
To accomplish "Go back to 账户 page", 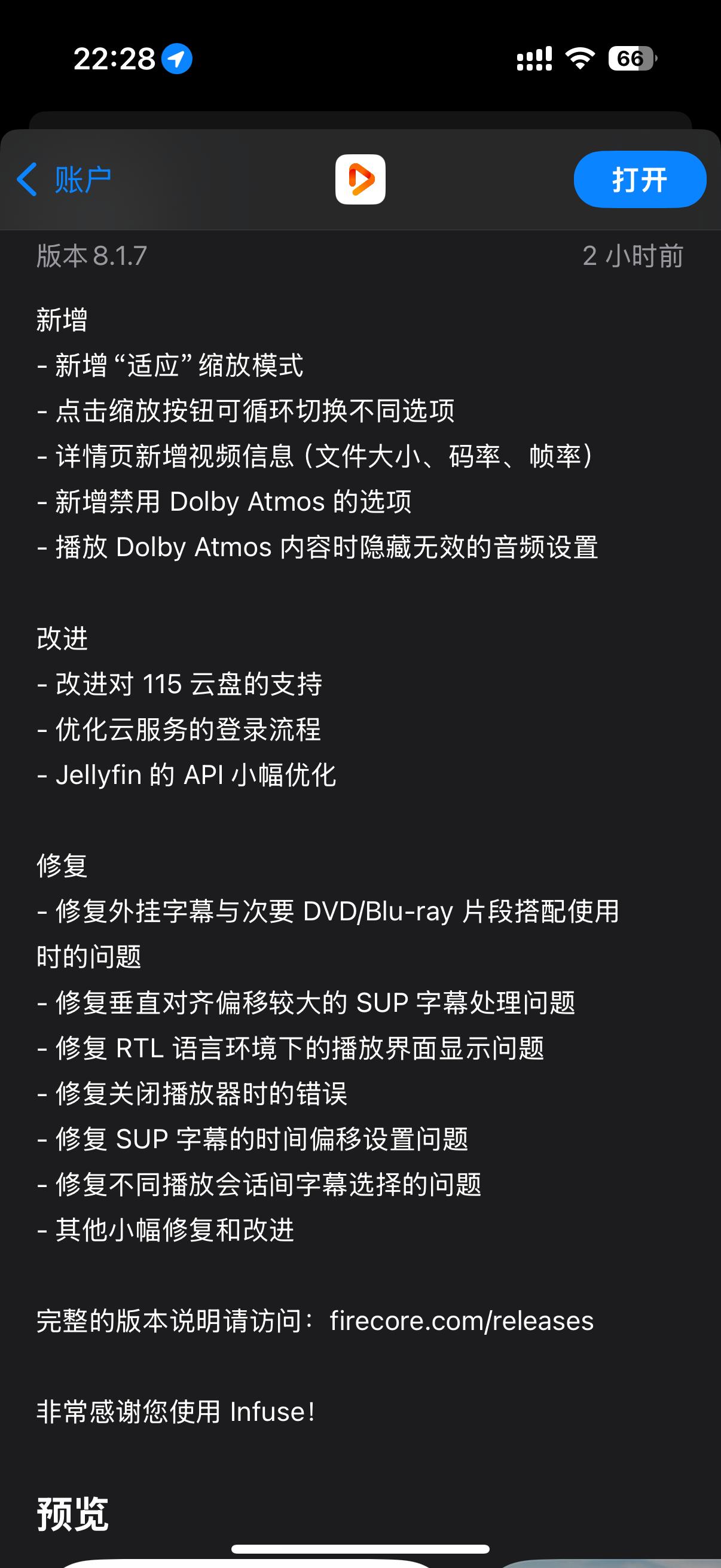I will click(x=65, y=179).
